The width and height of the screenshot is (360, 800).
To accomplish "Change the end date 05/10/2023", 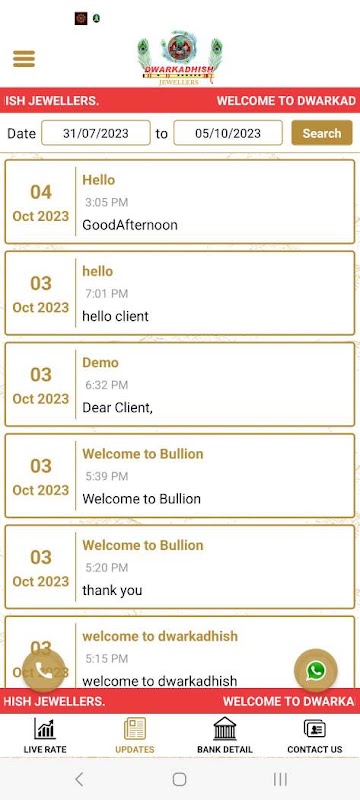I will 228,133.
